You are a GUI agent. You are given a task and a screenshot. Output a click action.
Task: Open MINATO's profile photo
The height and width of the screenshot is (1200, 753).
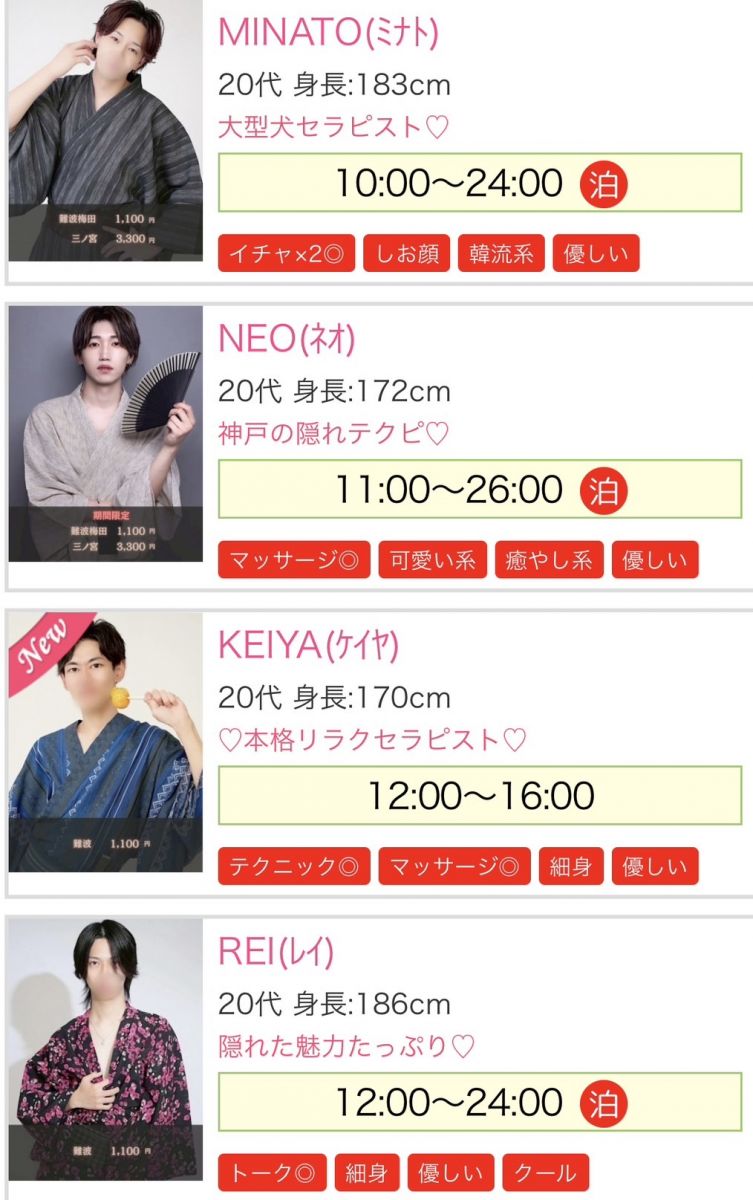(x=104, y=130)
